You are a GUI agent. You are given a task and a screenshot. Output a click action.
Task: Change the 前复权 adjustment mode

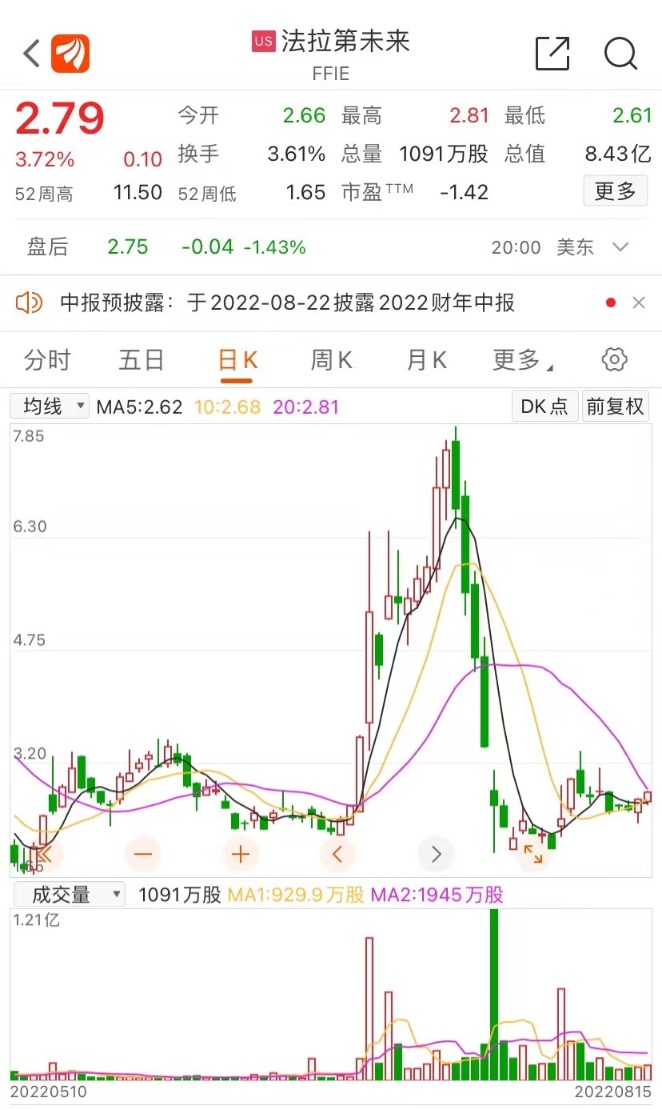pos(615,406)
